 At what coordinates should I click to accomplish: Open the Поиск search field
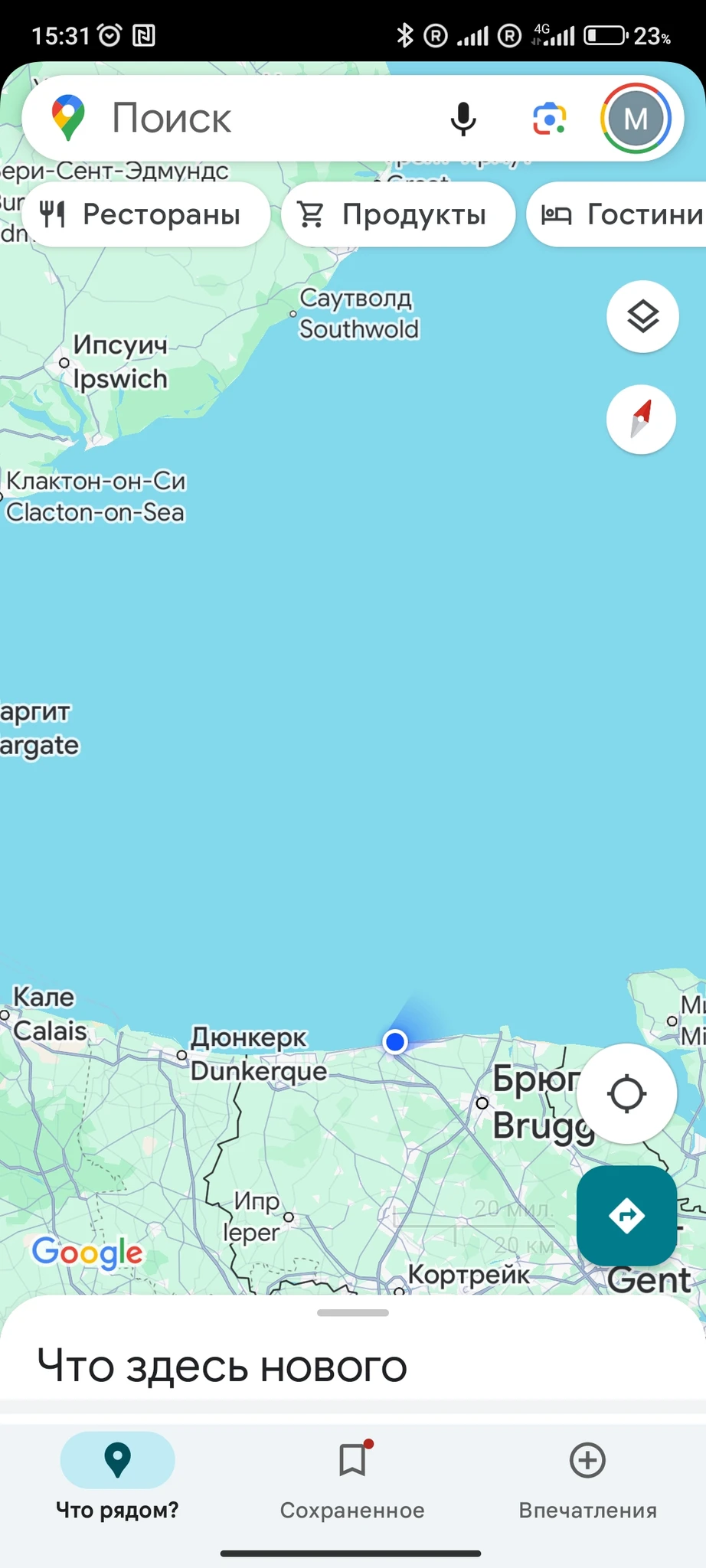(253, 119)
